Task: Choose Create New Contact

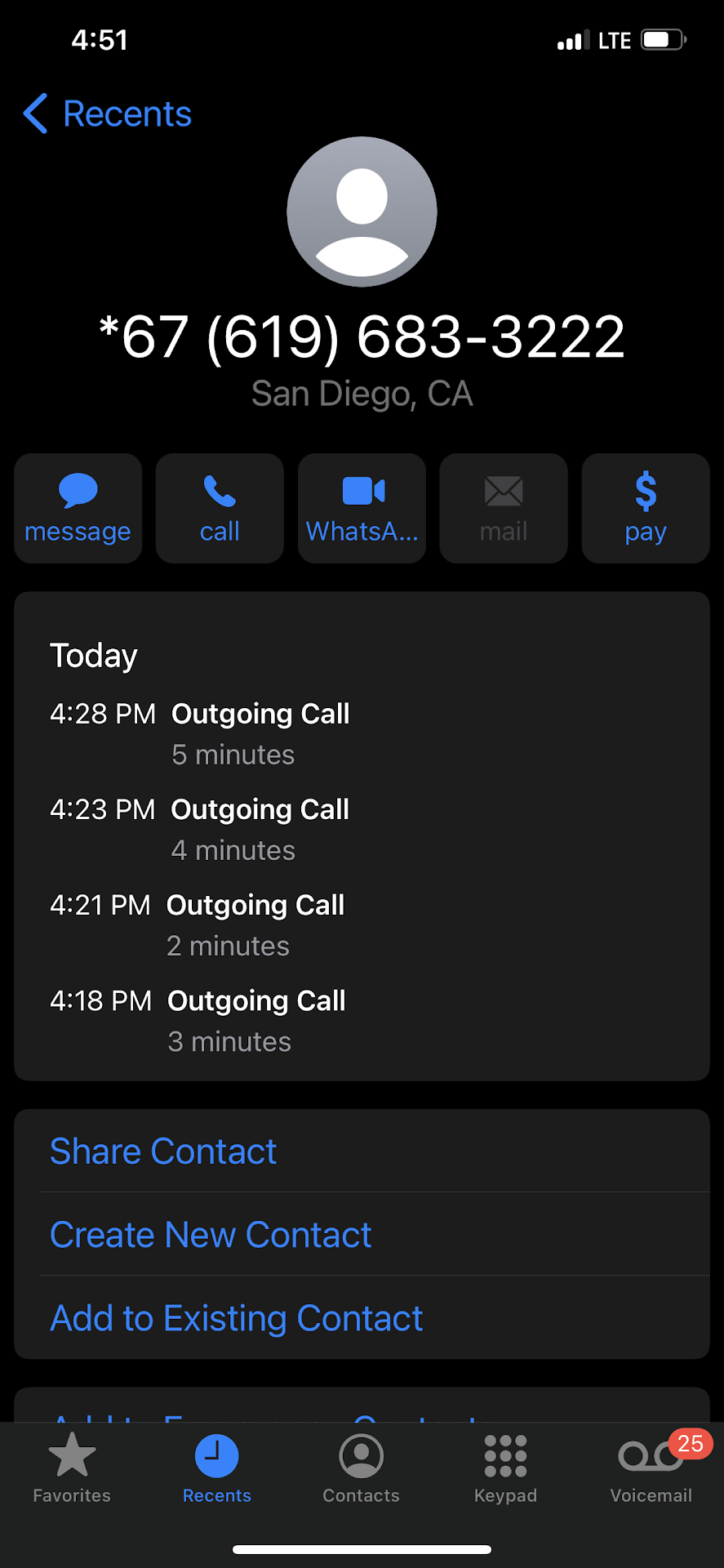Action: pyautogui.click(x=211, y=1235)
